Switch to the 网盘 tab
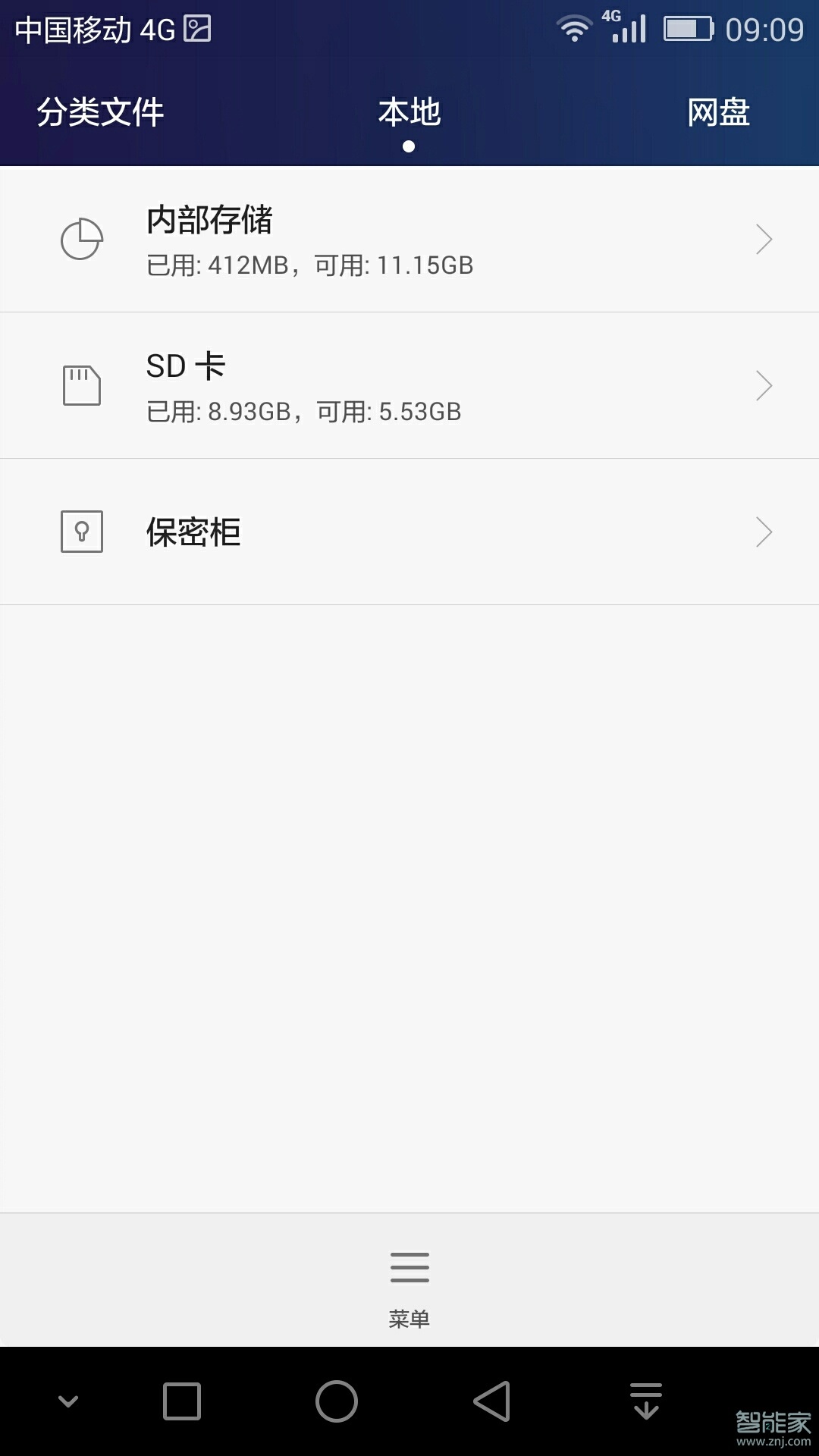 tap(719, 111)
